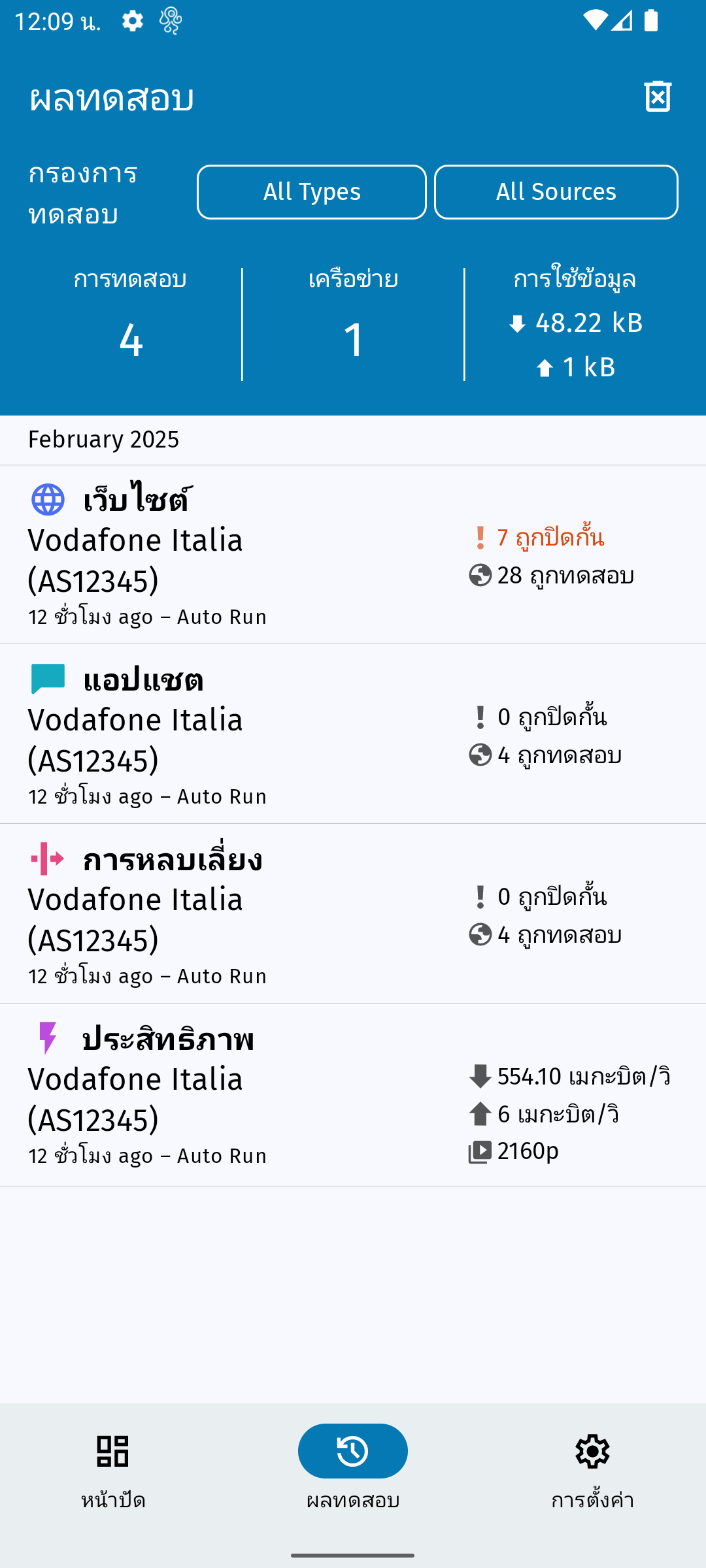Delete all test results with trash icon
This screenshot has width=706, height=1568.
click(x=658, y=97)
